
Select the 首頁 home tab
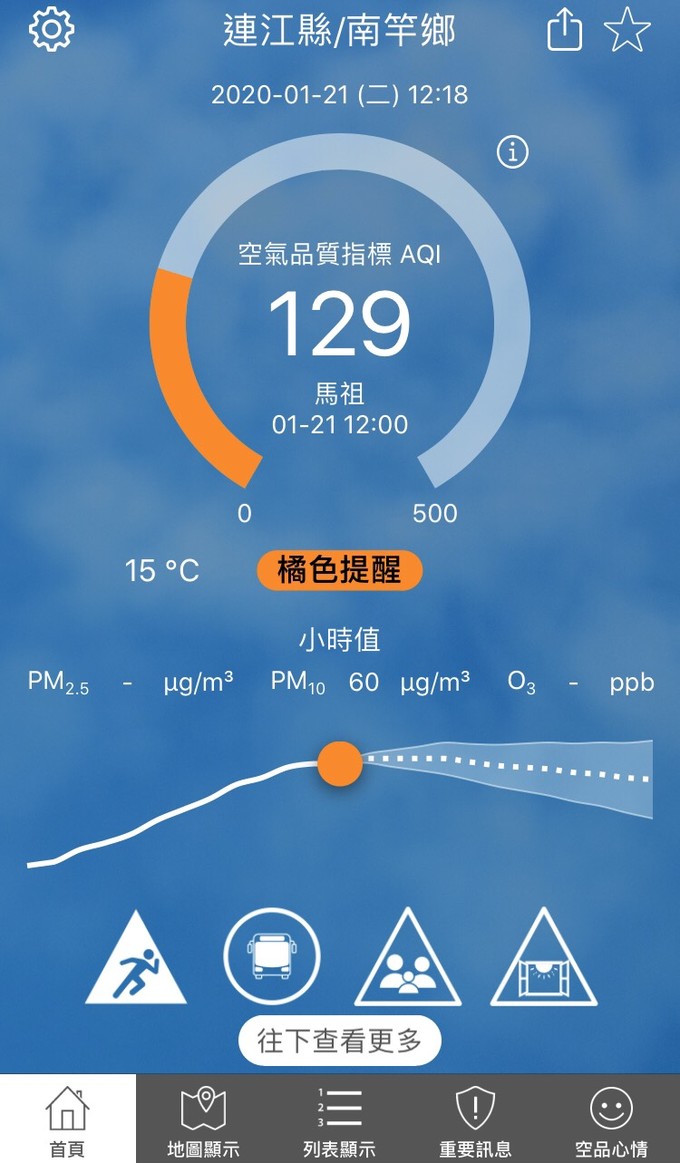pyautogui.click(x=68, y=1120)
